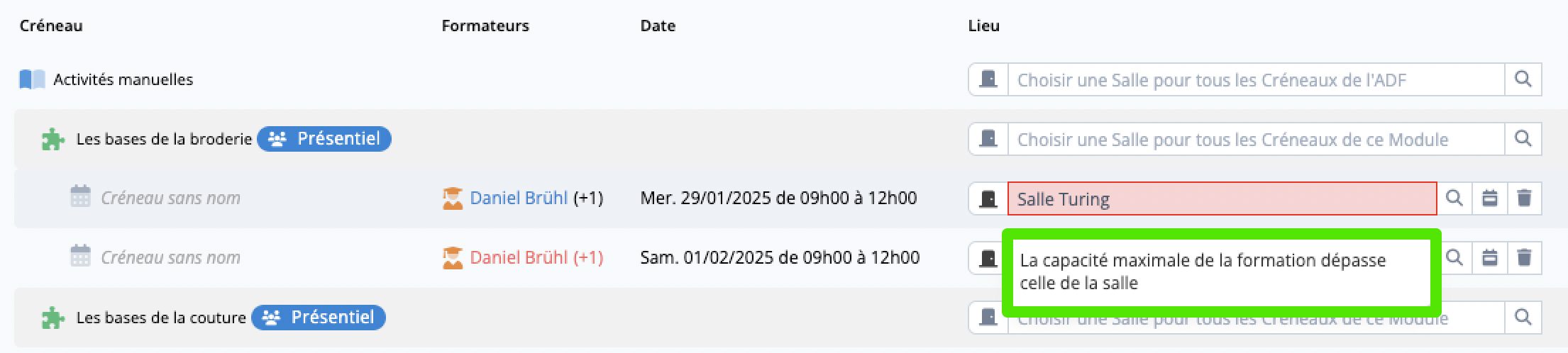The width and height of the screenshot is (1568, 353).
Task: Open room field for all ADF slots
Action: [1254, 80]
